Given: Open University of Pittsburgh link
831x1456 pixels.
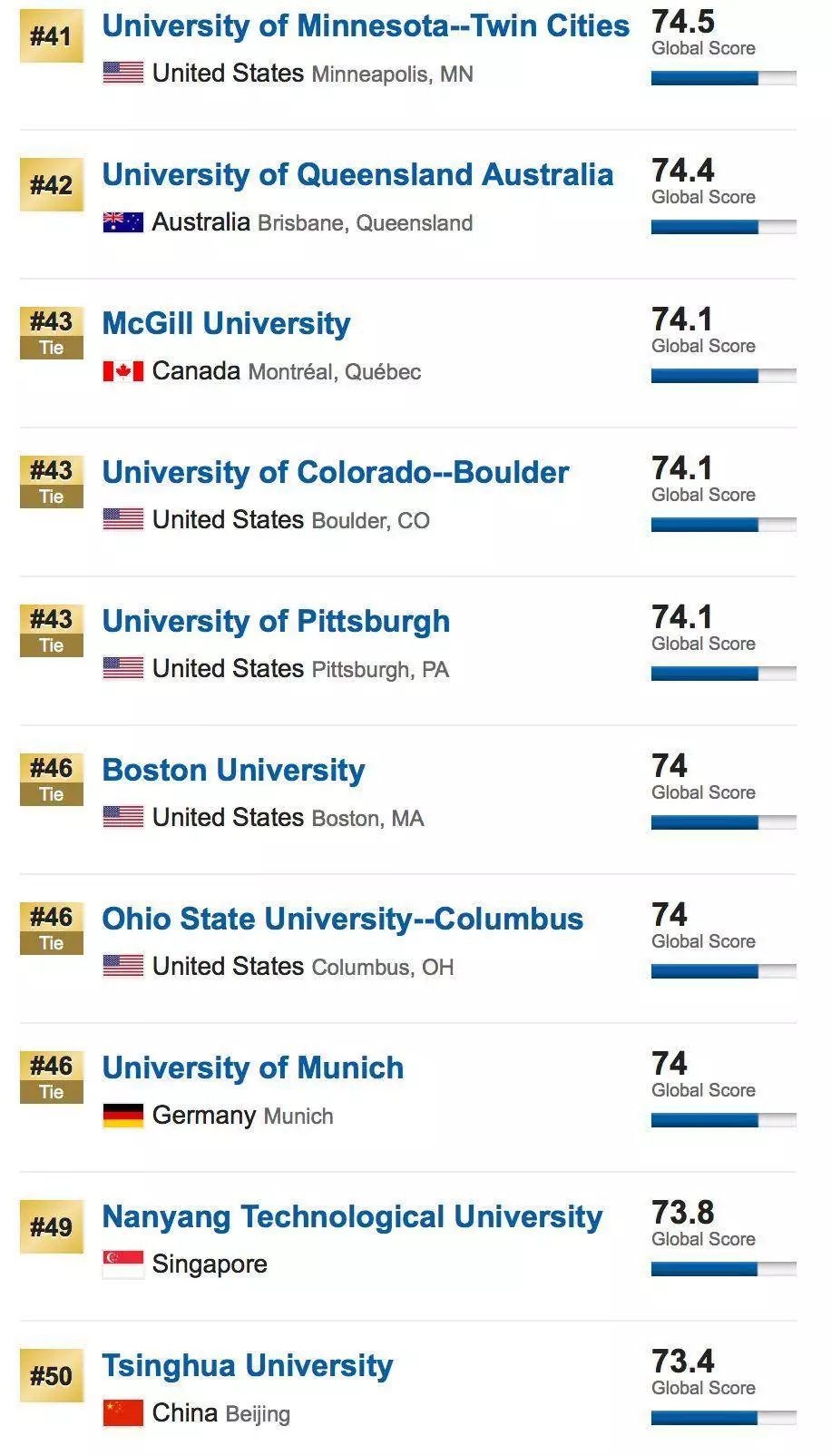Looking at the screenshot, I should (x=276, y=622).
